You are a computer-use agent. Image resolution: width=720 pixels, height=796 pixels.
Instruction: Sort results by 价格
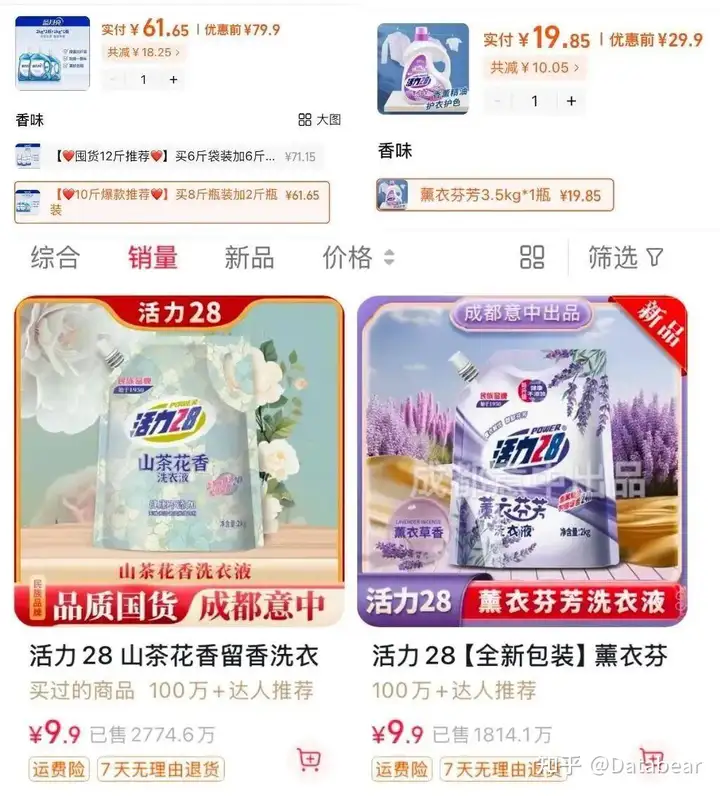click(x=358, y=257)
